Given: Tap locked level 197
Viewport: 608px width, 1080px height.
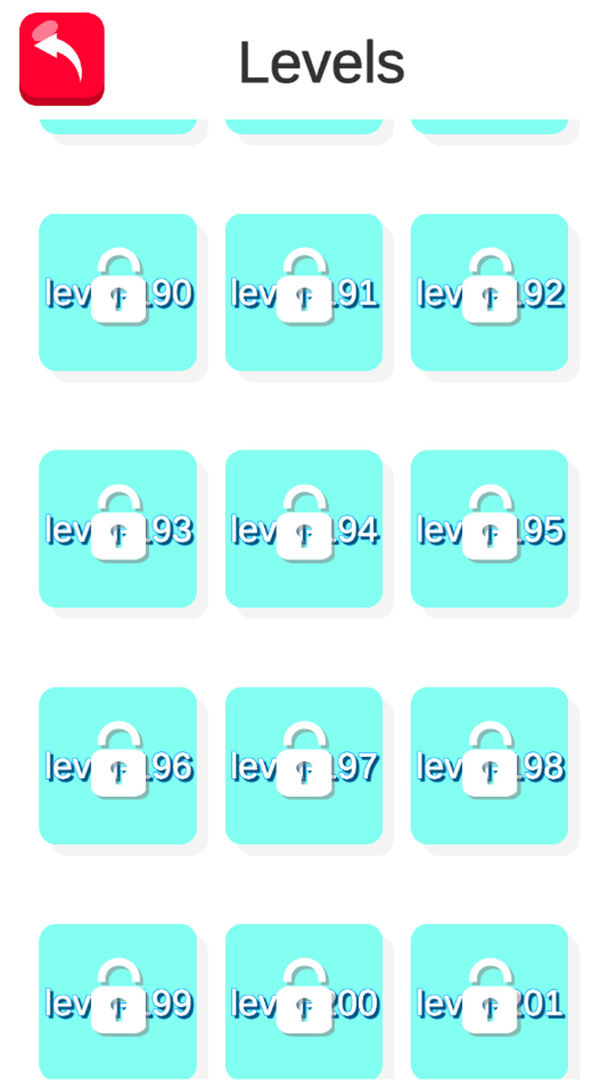Looking at the screenshot, I should tap(304, 766).
